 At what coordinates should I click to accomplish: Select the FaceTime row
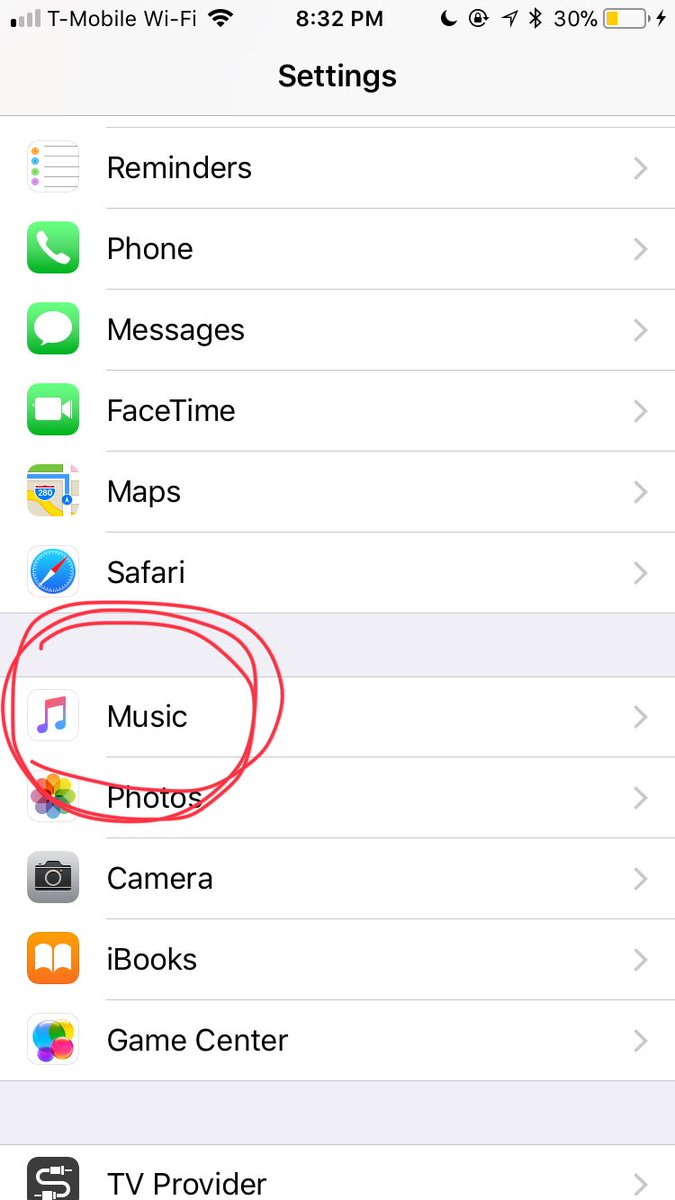(x=337, y=411)
